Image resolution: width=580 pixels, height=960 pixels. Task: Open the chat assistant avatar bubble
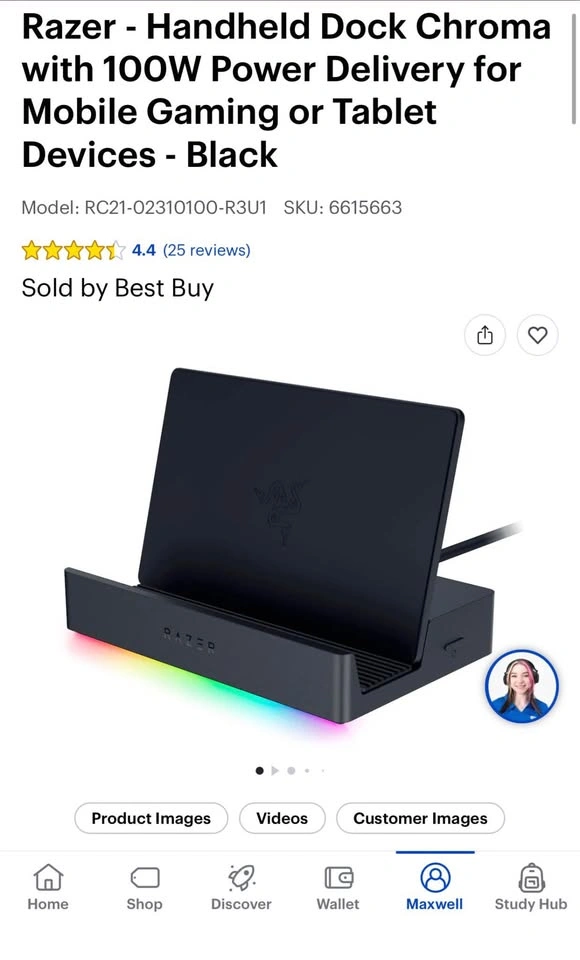click(522, 686)
